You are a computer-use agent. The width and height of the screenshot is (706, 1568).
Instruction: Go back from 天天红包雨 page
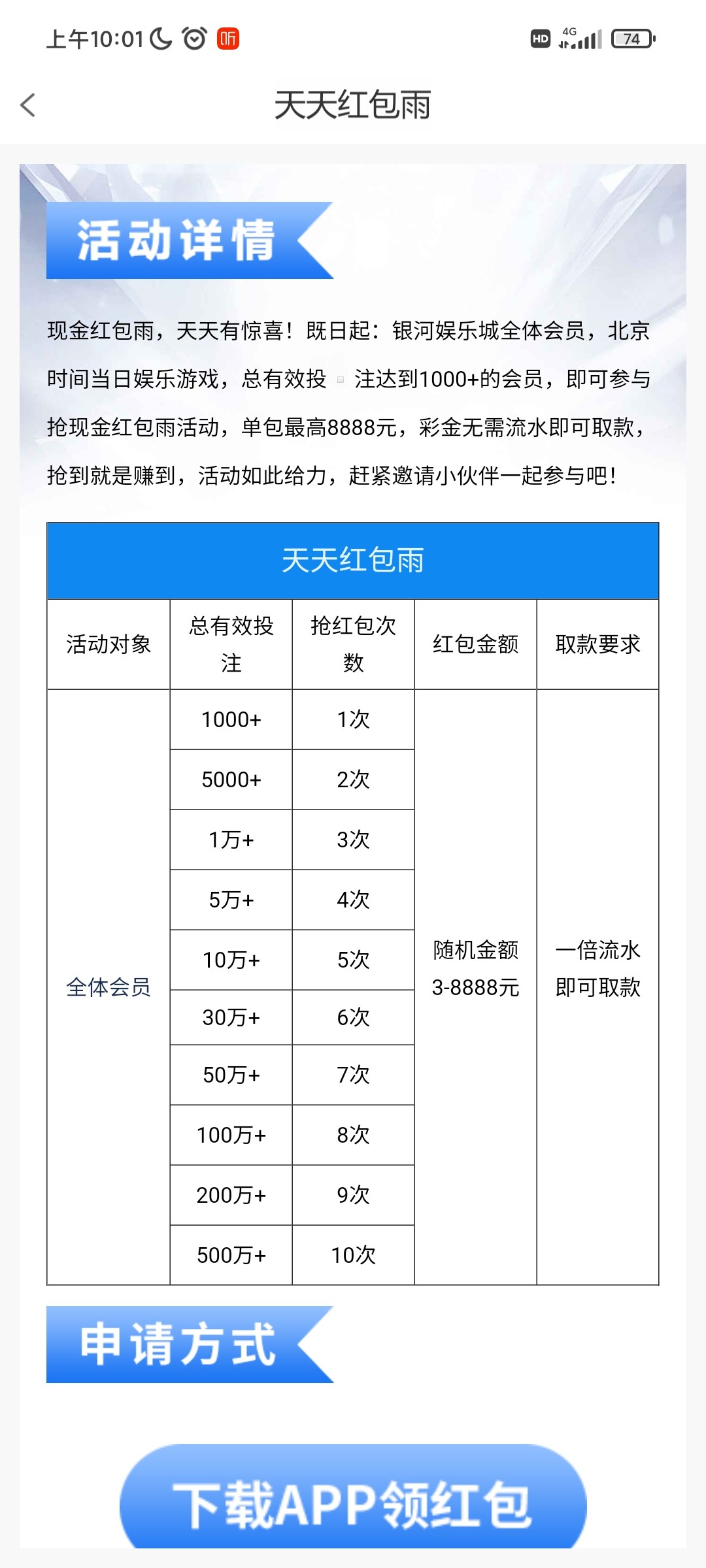tap(28, 105)
